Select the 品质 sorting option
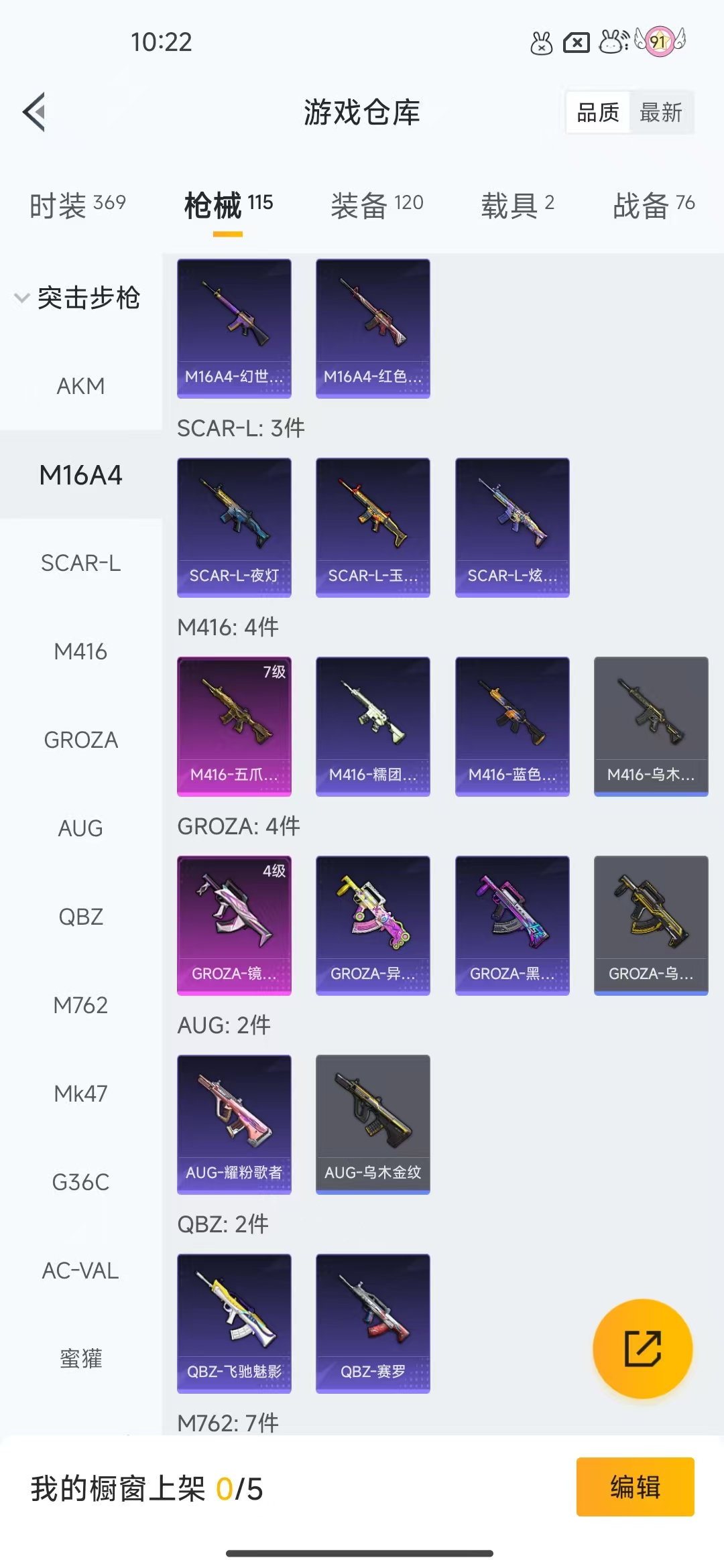724x1568 pixels. [598, 113]
